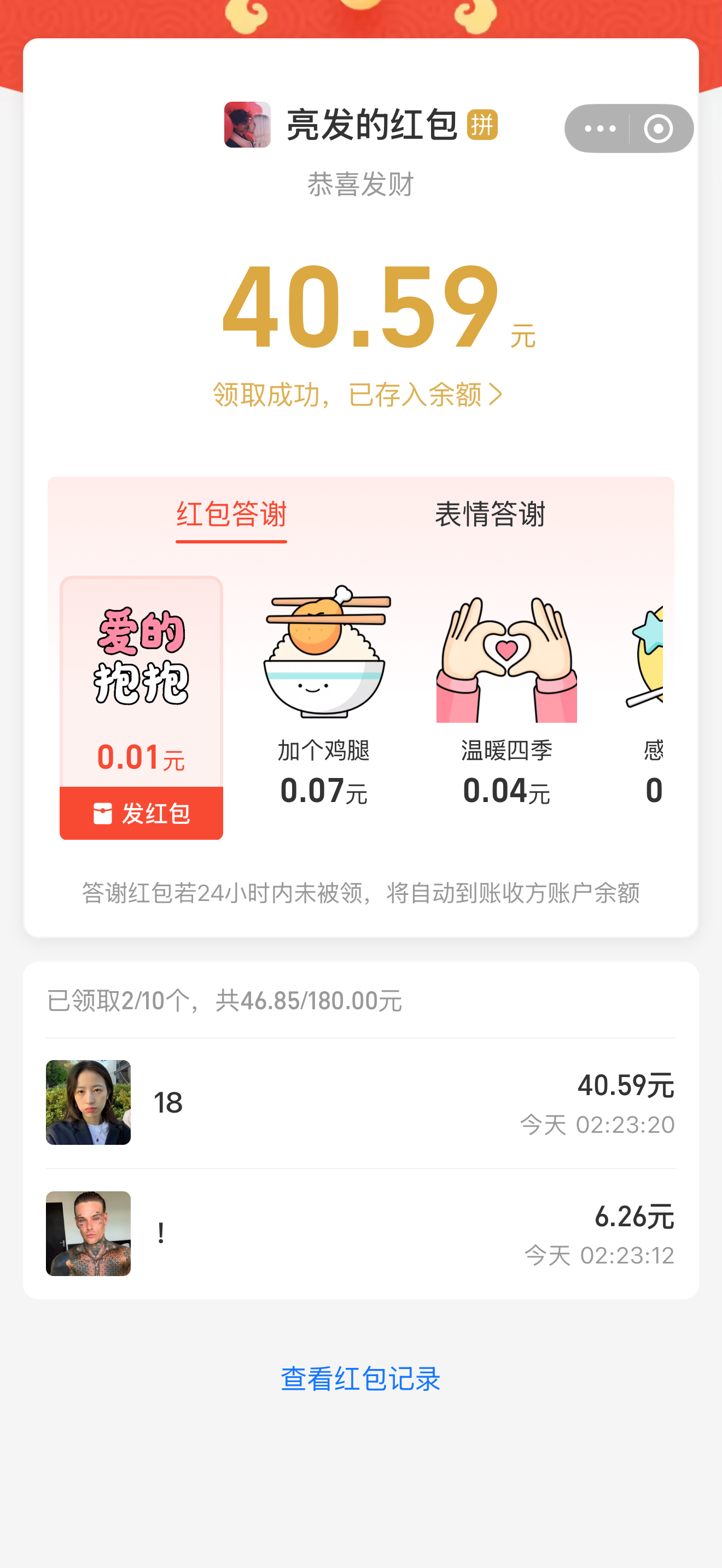Open the mini program three-dot menu
Image resolution: width=722 pixels, height=1568 pixels.
pos(599,128)
